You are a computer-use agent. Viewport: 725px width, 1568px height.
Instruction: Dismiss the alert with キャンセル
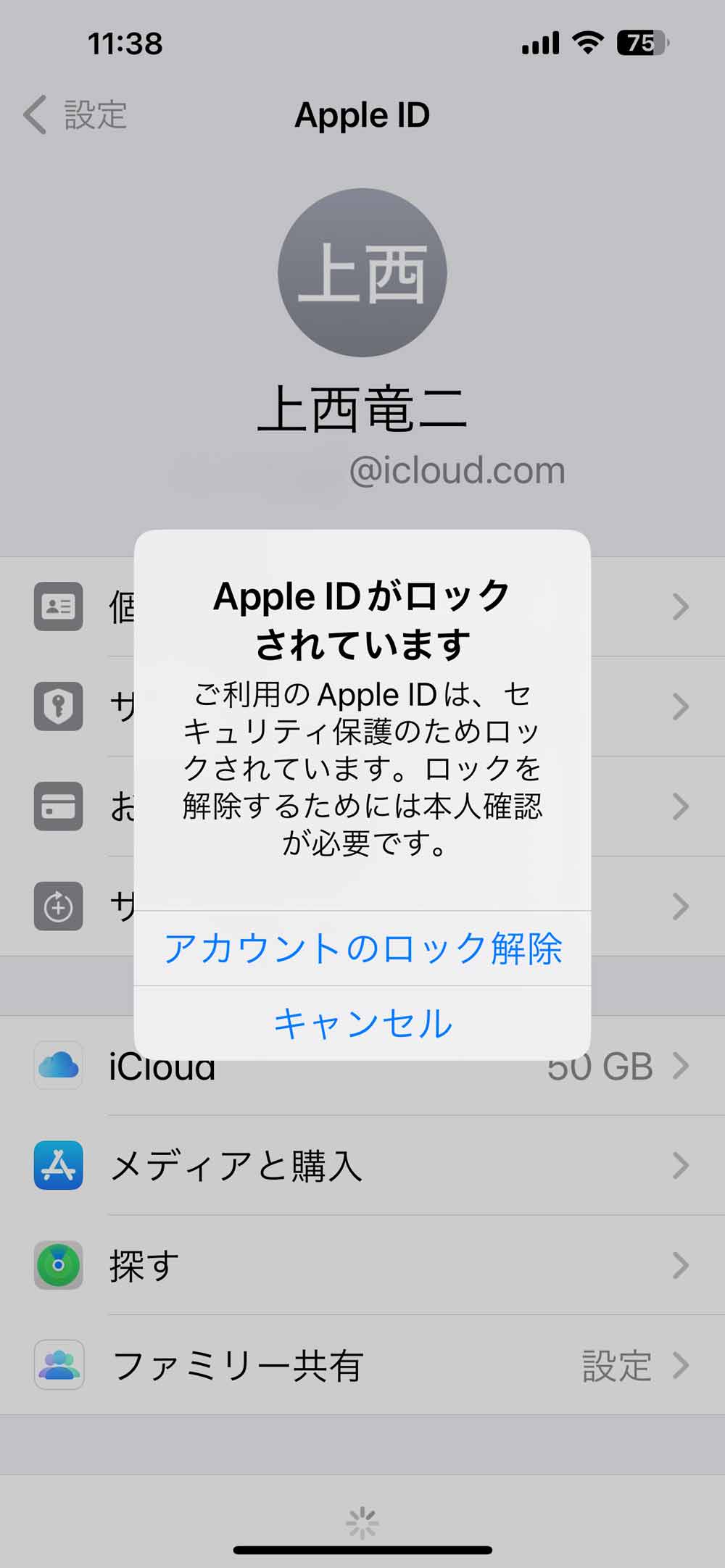click(x=362, y=1022)
